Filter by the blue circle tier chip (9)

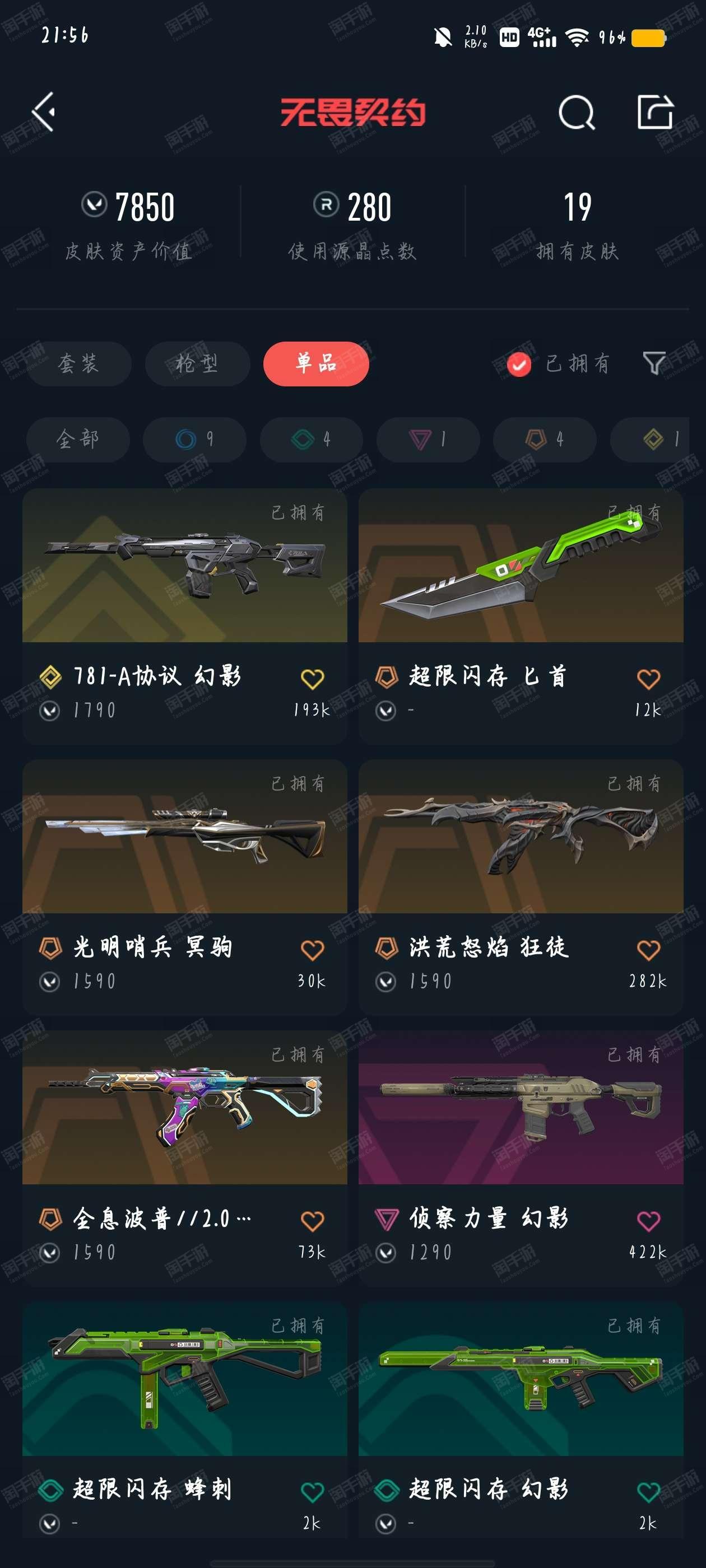point(195,439)
